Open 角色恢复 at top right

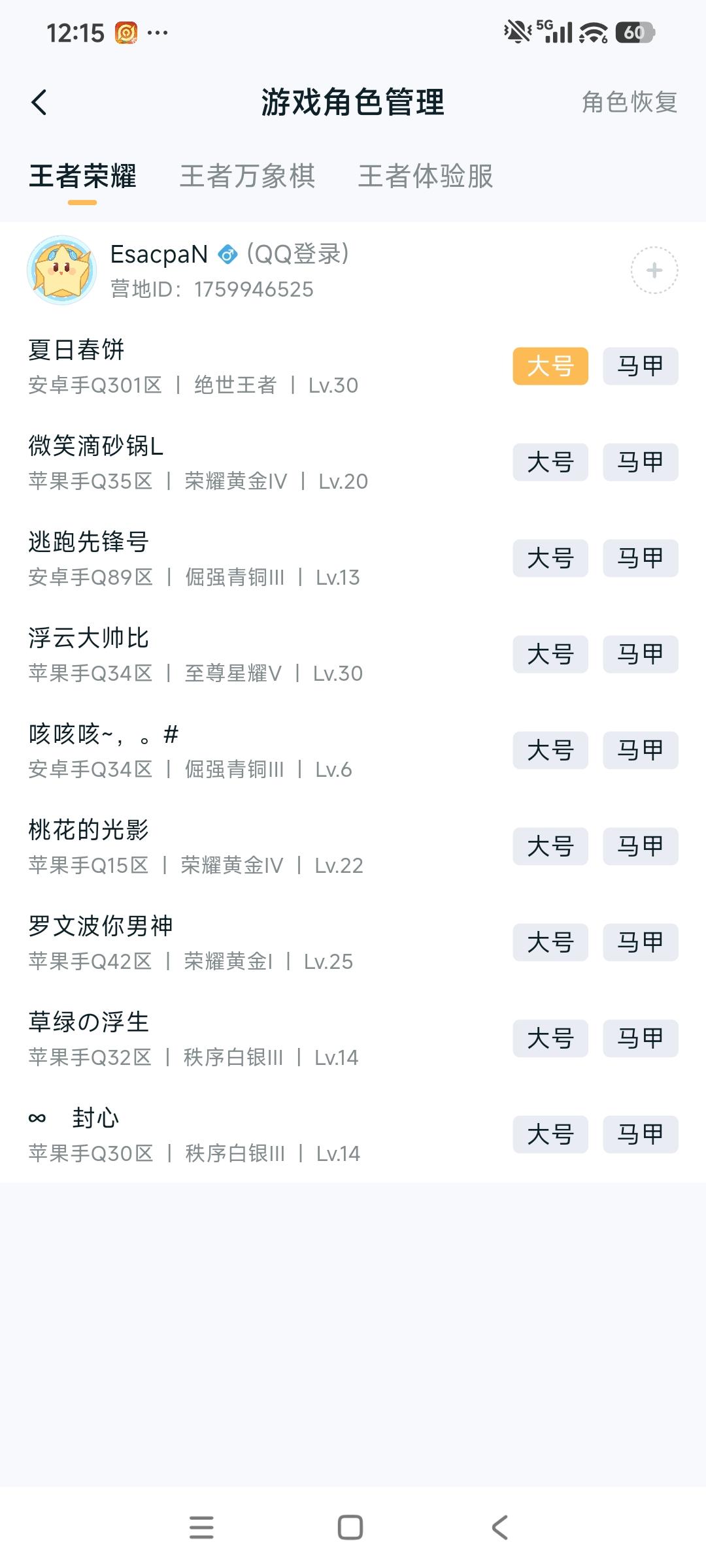point(629,103)
